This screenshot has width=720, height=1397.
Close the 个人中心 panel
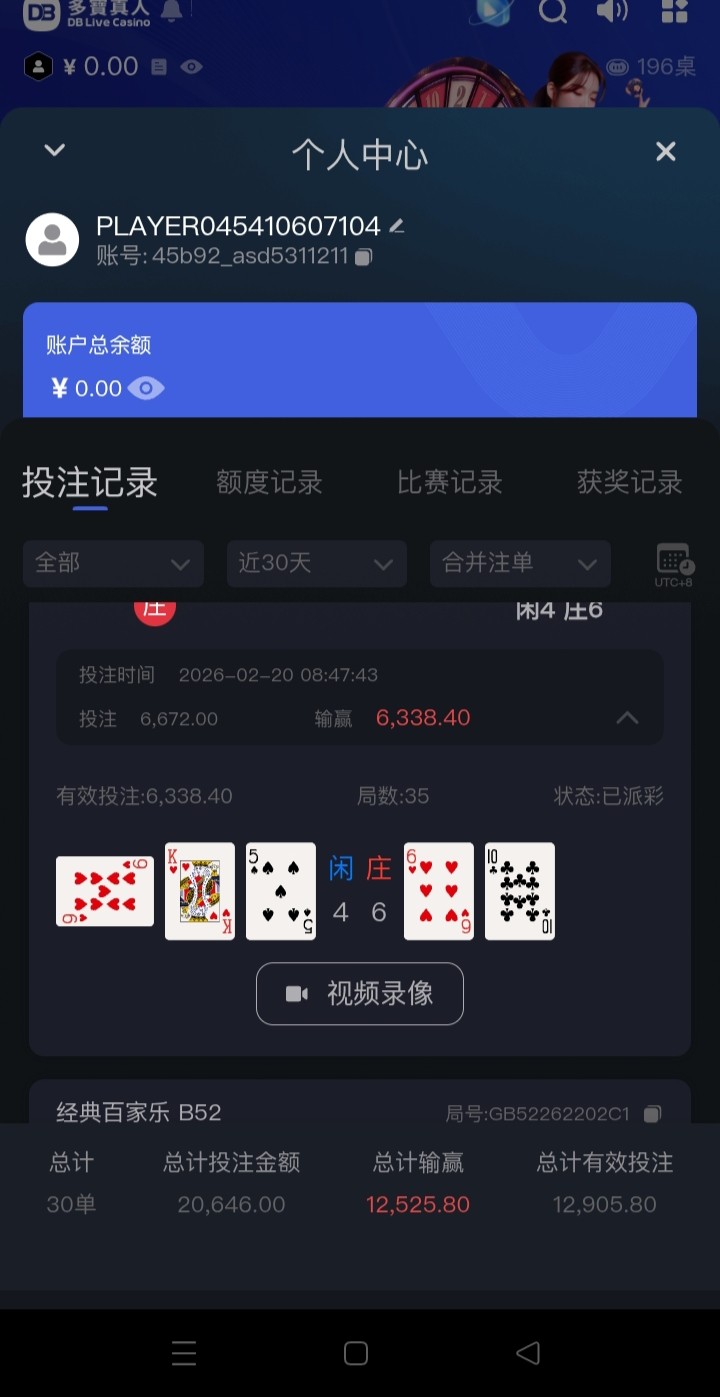click(665, 152)
